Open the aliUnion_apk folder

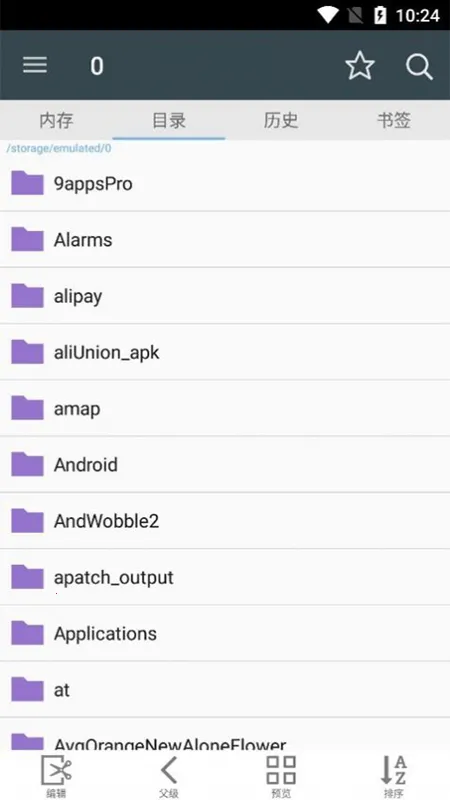pyautogui.click(x=225, y=352)
